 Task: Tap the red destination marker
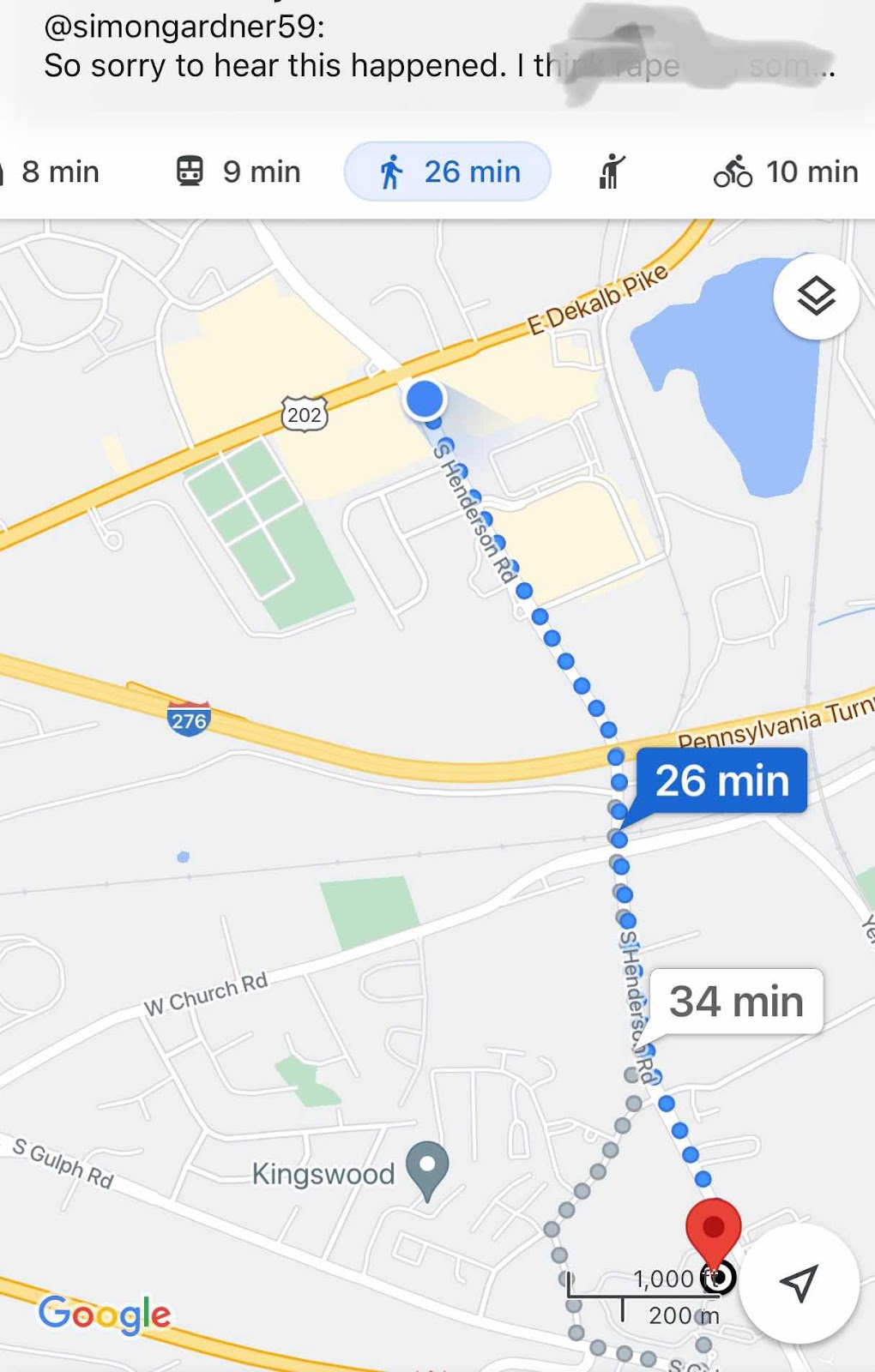713,1230
